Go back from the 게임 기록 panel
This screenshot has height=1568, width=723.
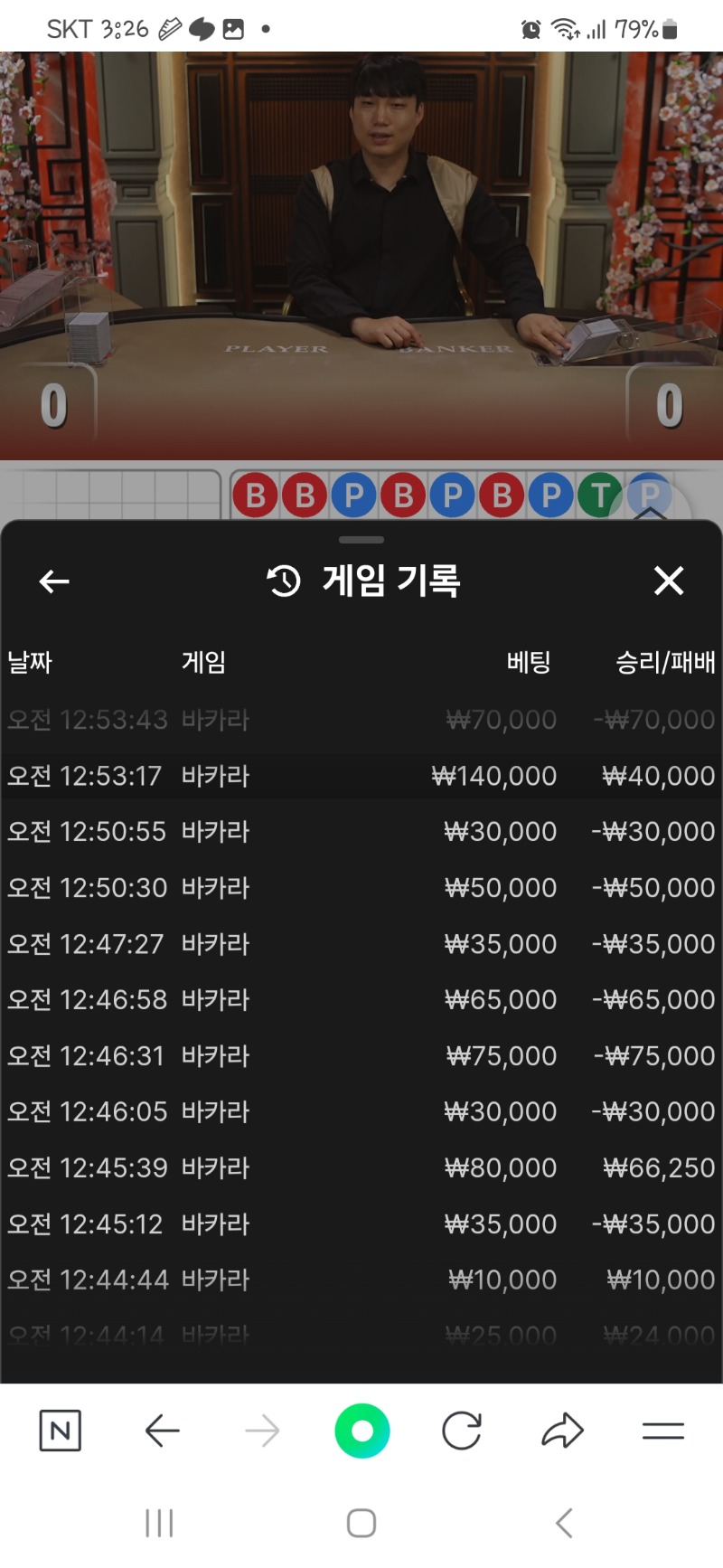[x=54, y=581]
